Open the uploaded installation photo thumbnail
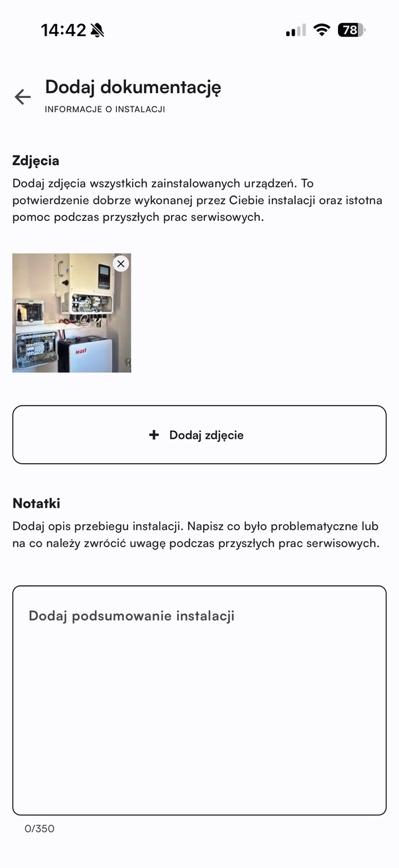This screenshot has height=868, width=399. click(71, 313)
